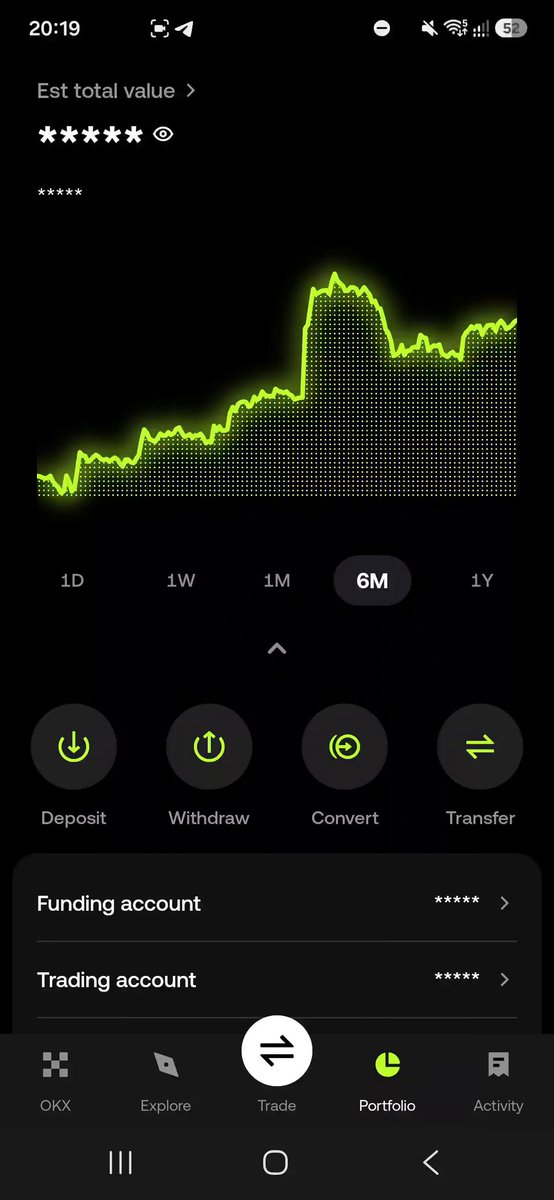Switch chart to 1Y range

click(482, 580)
